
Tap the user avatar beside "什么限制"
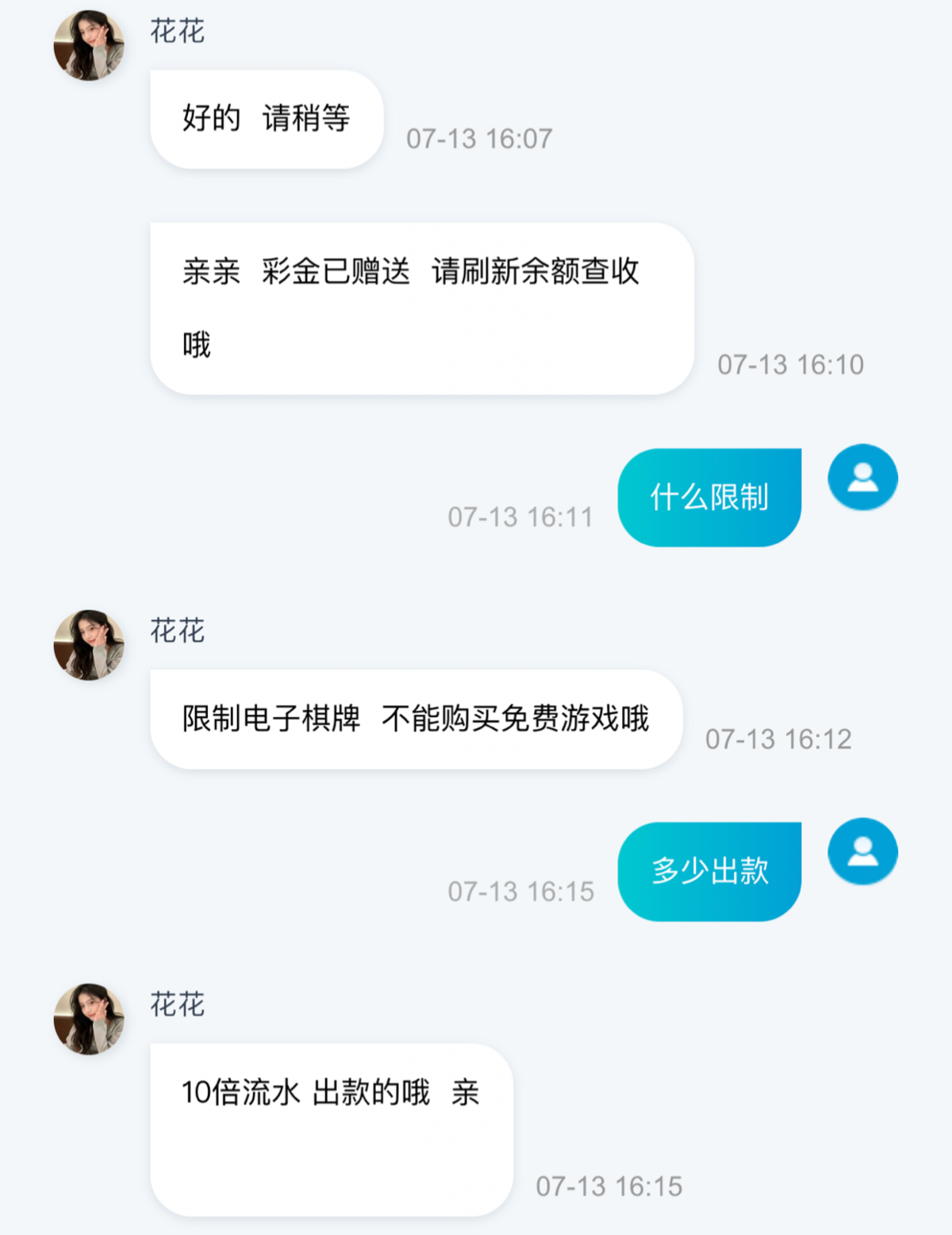(x=862, y=478)
